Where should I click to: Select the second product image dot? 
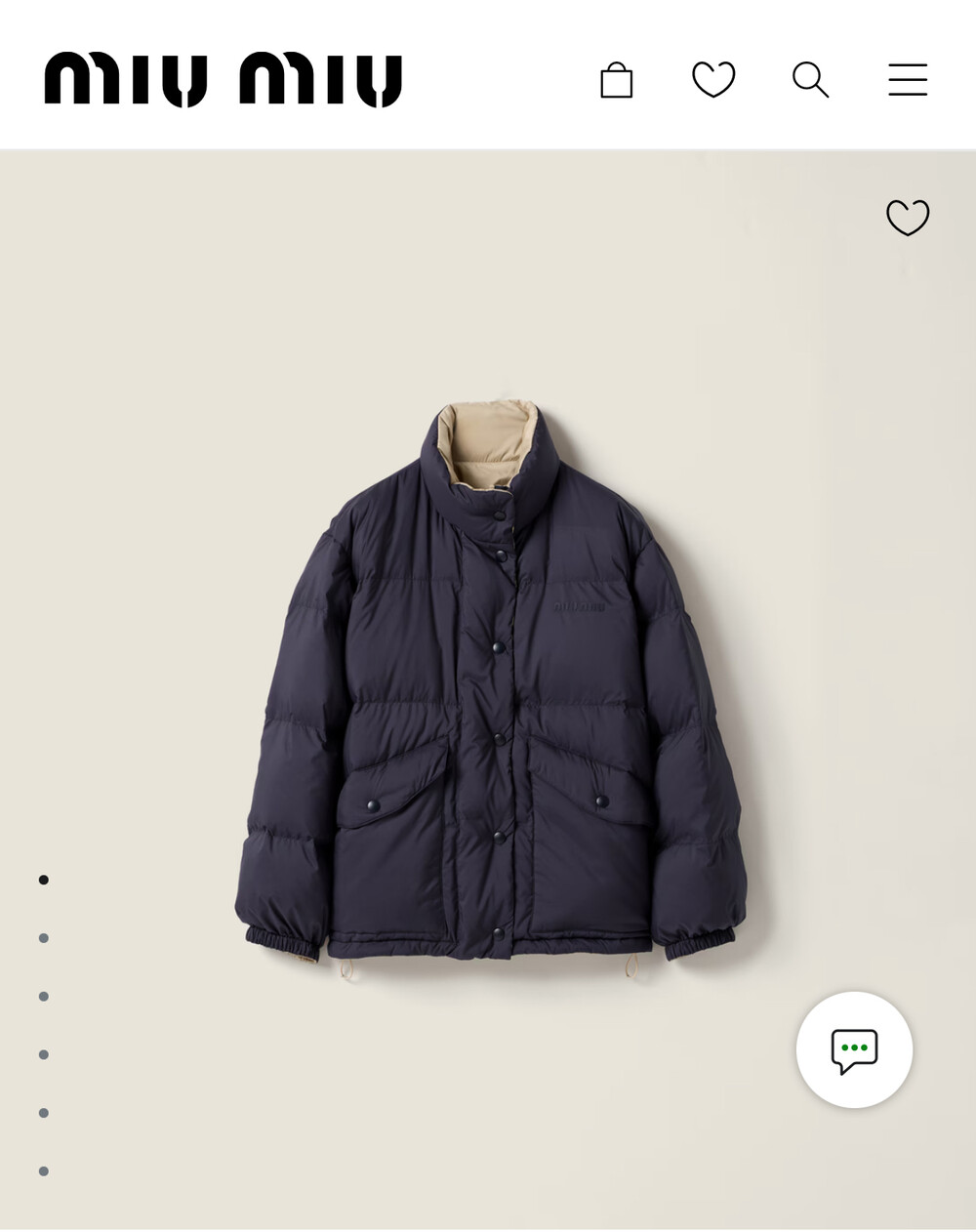[x=44, y=938]
